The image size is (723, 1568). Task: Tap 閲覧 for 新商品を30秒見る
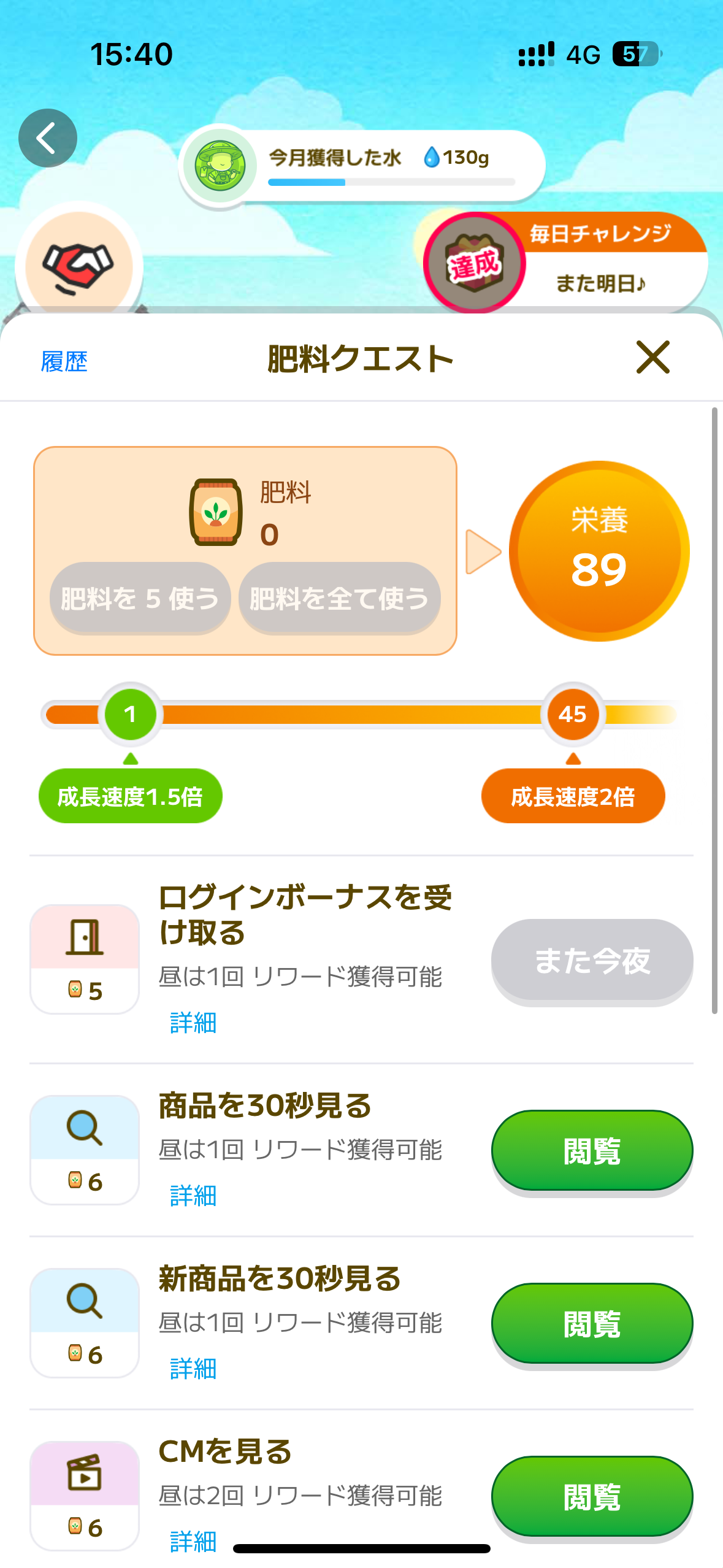point(592,1324)
